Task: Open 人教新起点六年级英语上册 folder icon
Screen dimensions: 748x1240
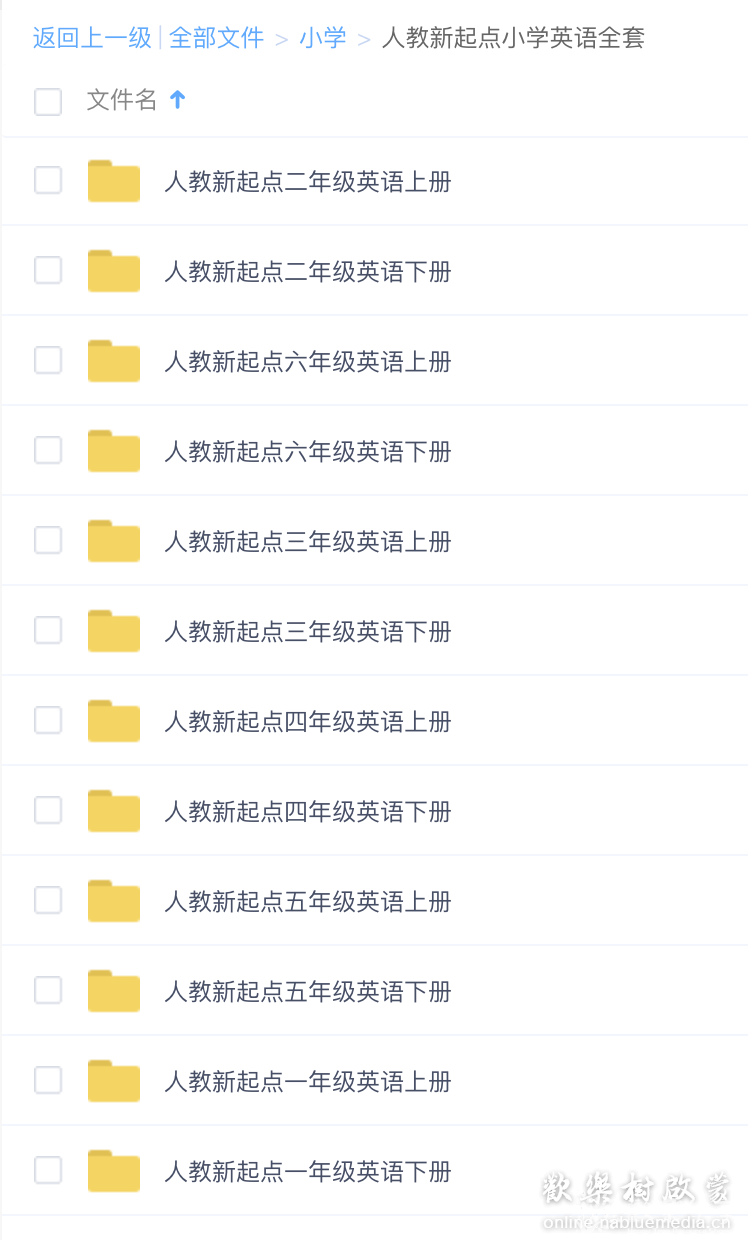Action: (113, 360)
